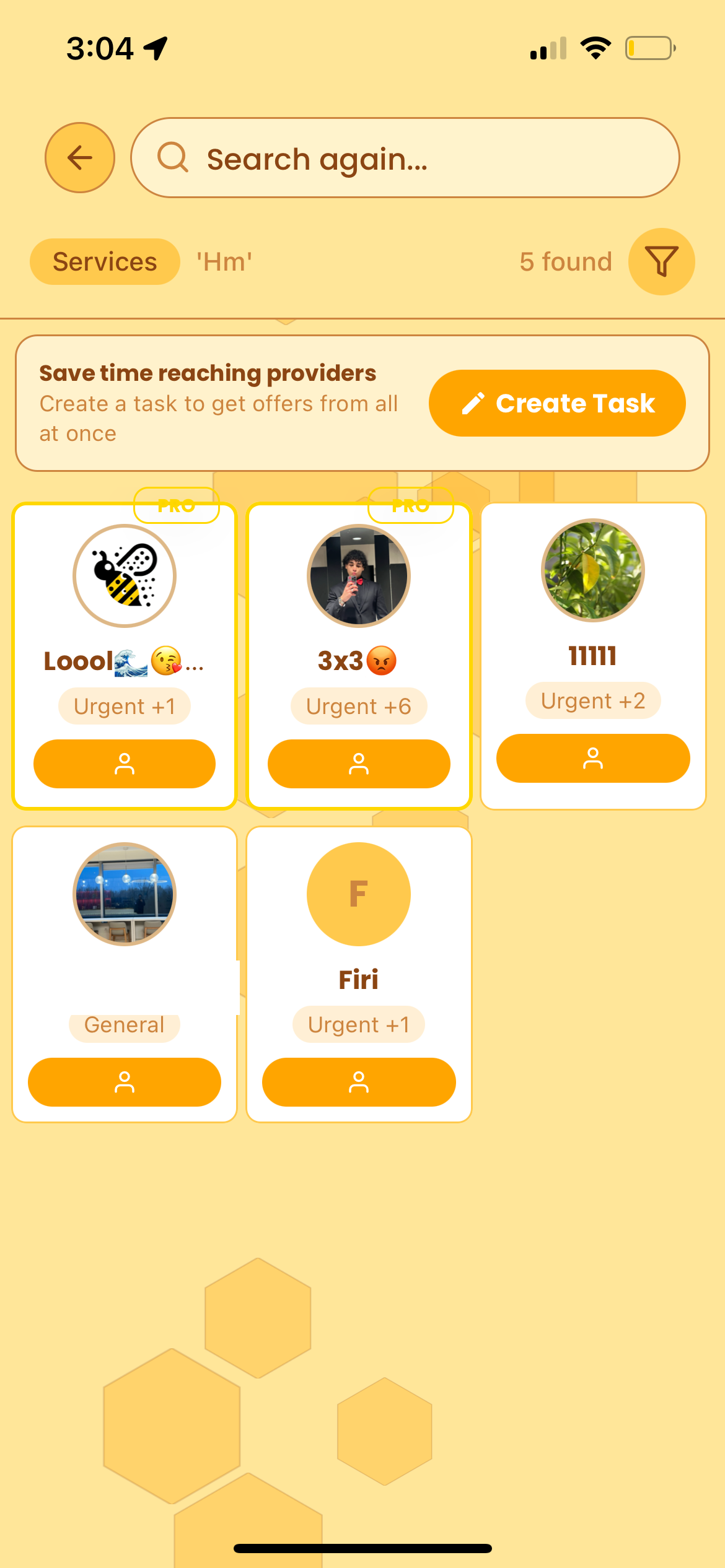Select the Services chip
Viewport: 725px width, 1568px height.
tap(105, 261)
